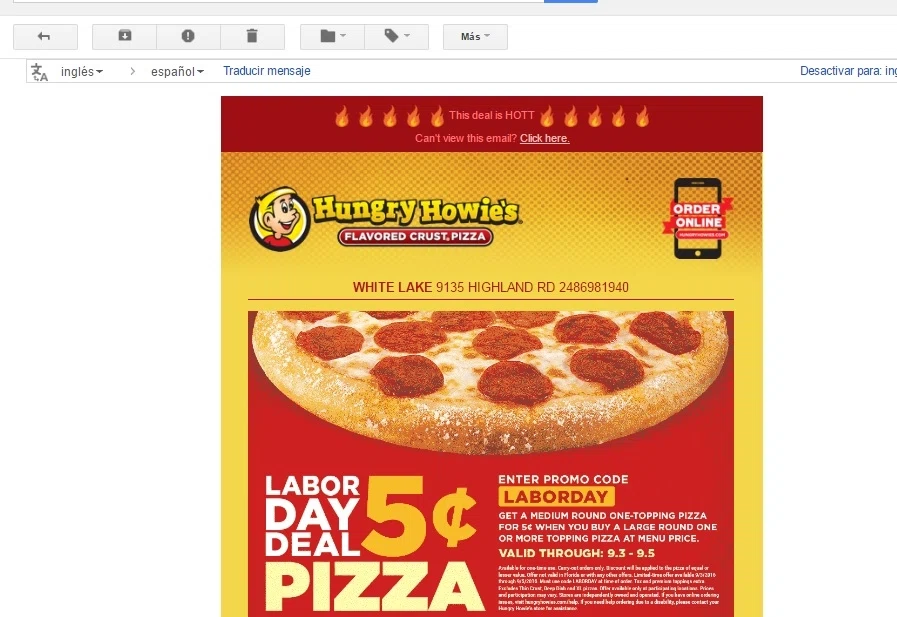The height and width of the screenshot is (617, 897).
Task: Change source language from inglés
Action: tap(81, 72)
